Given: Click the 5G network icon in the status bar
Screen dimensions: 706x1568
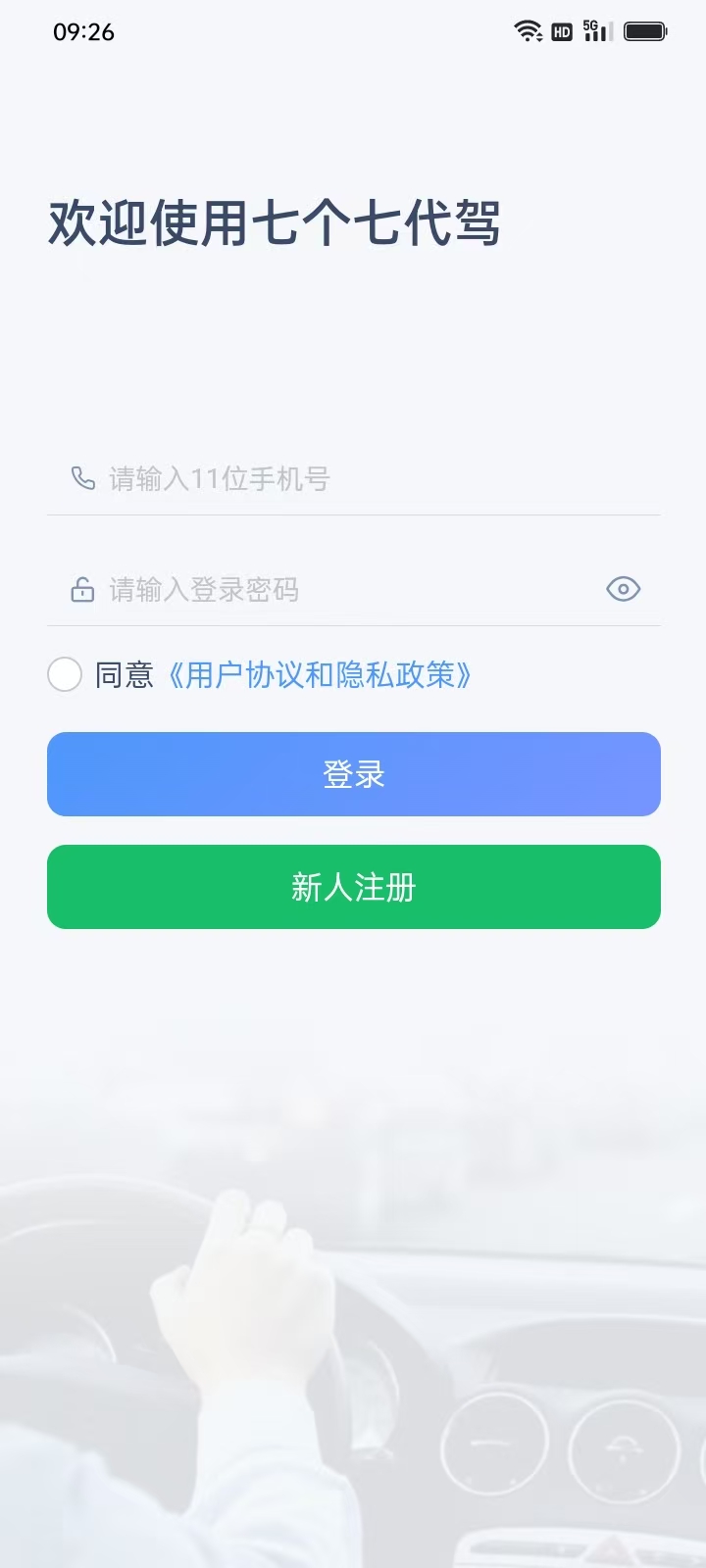Looking at the screenshot, I should tap(589, 26).
